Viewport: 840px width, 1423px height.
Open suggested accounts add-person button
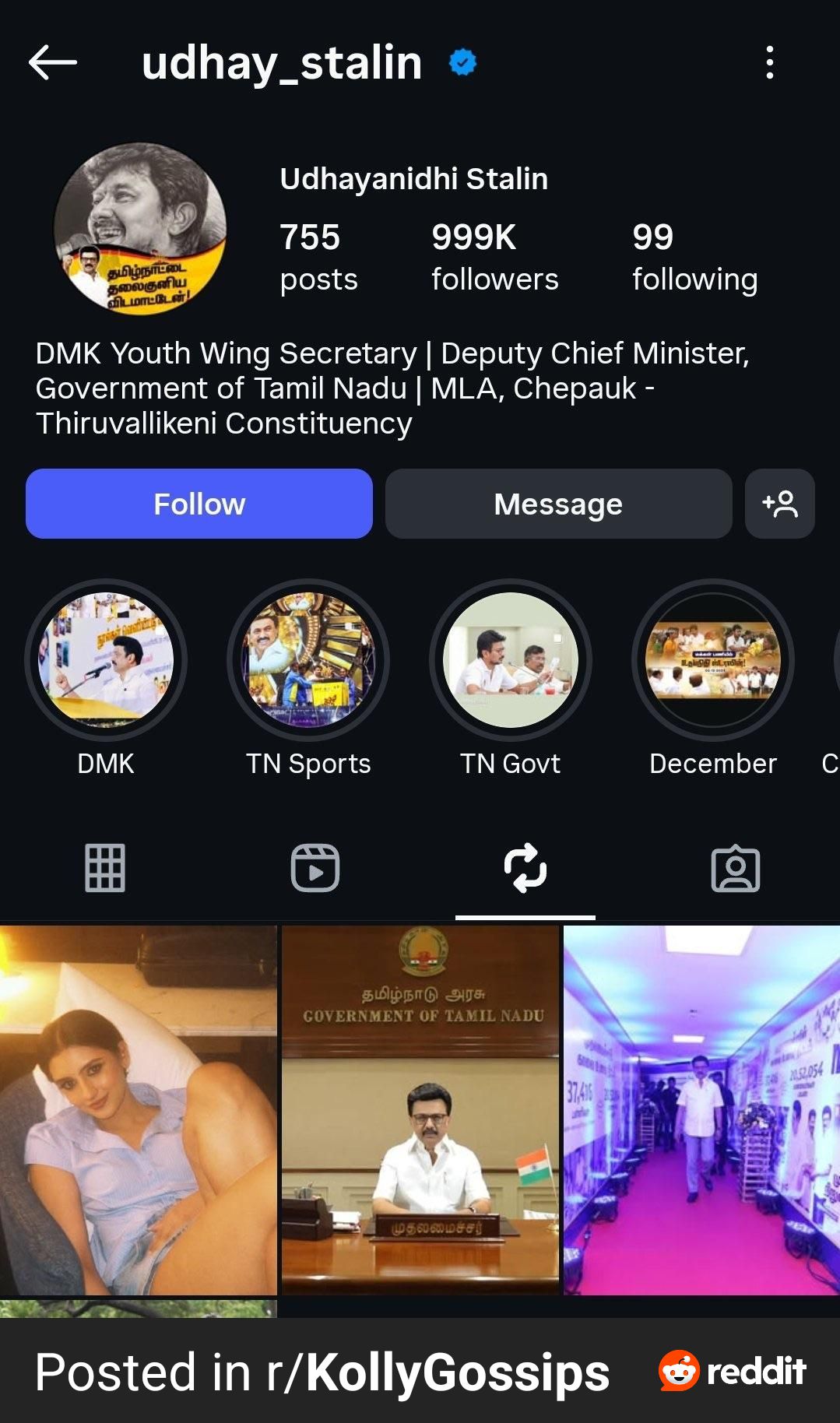(779, 504)
